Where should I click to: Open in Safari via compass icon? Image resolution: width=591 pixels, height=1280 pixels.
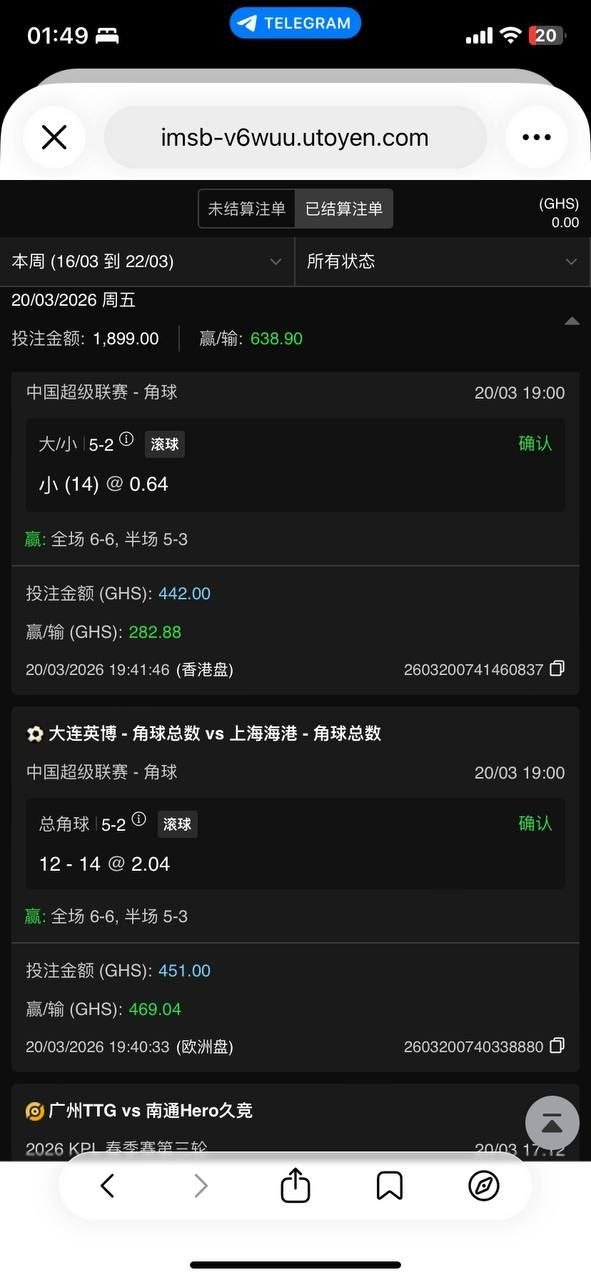[x=483, y=1186]
